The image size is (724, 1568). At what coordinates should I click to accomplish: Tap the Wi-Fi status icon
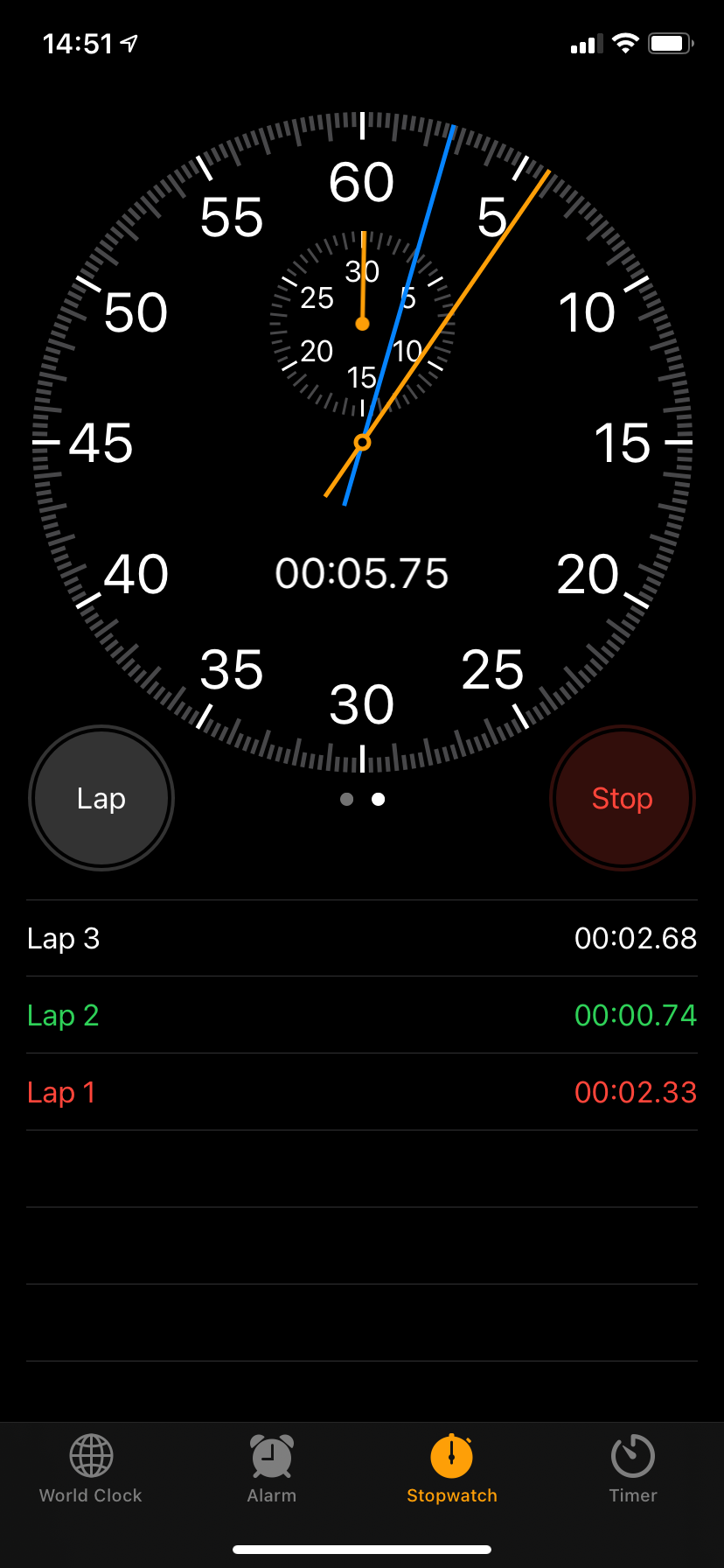pyautogui.click(x=625, y=42)
